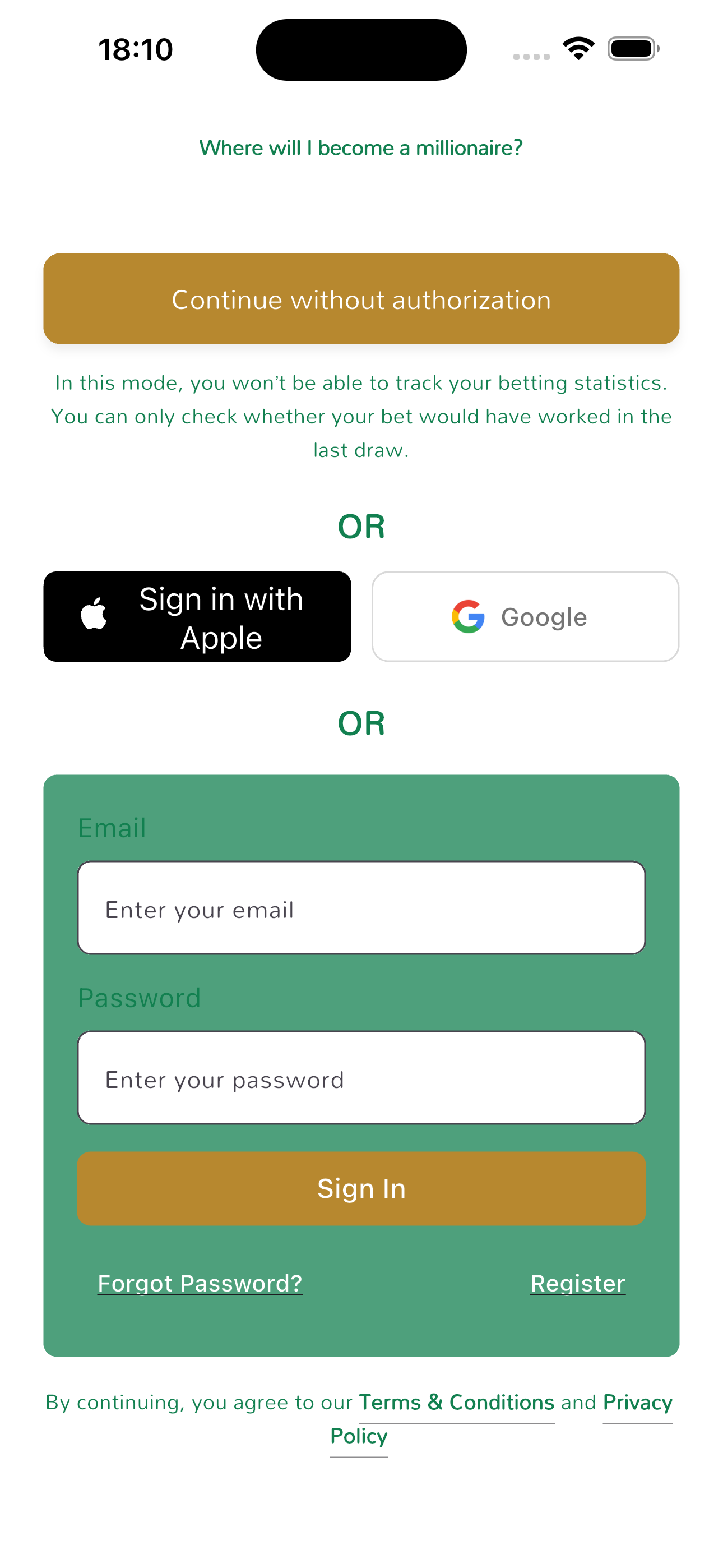This screenshot has width=723, height=1568.
Task: Tap the Sign In button
Action: coord(361,1188)
